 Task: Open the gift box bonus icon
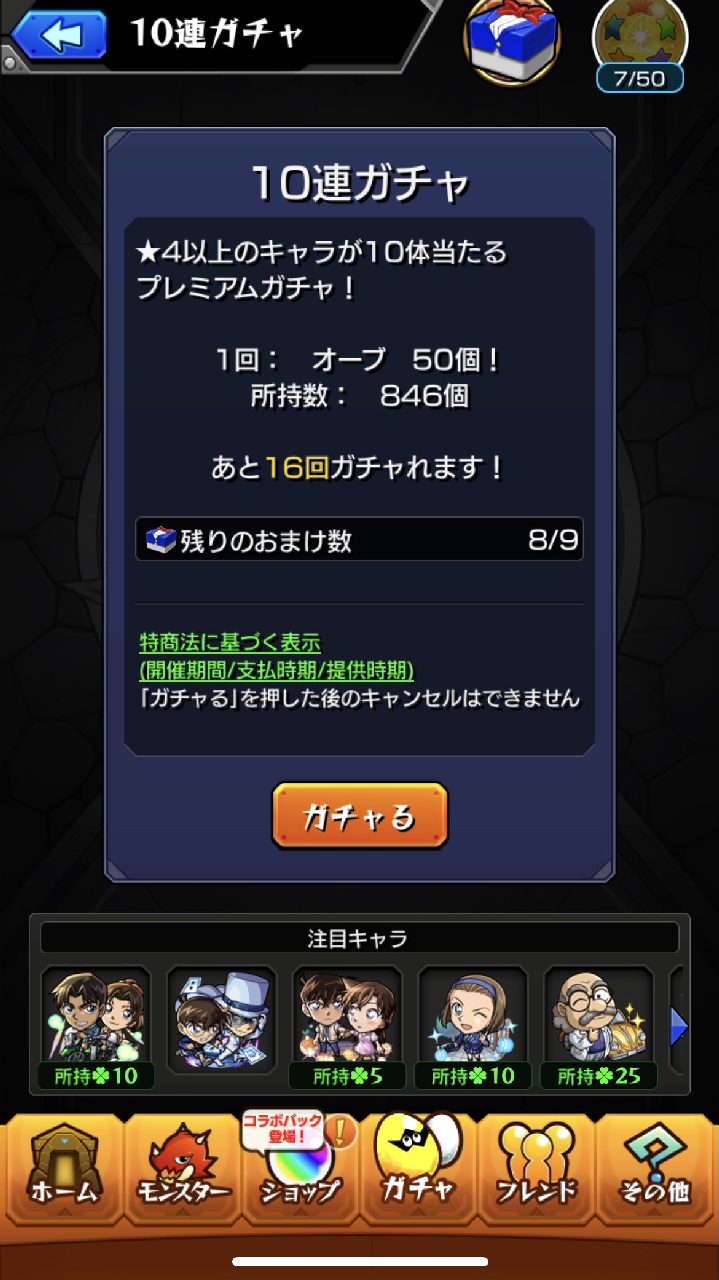coord(512,37)
